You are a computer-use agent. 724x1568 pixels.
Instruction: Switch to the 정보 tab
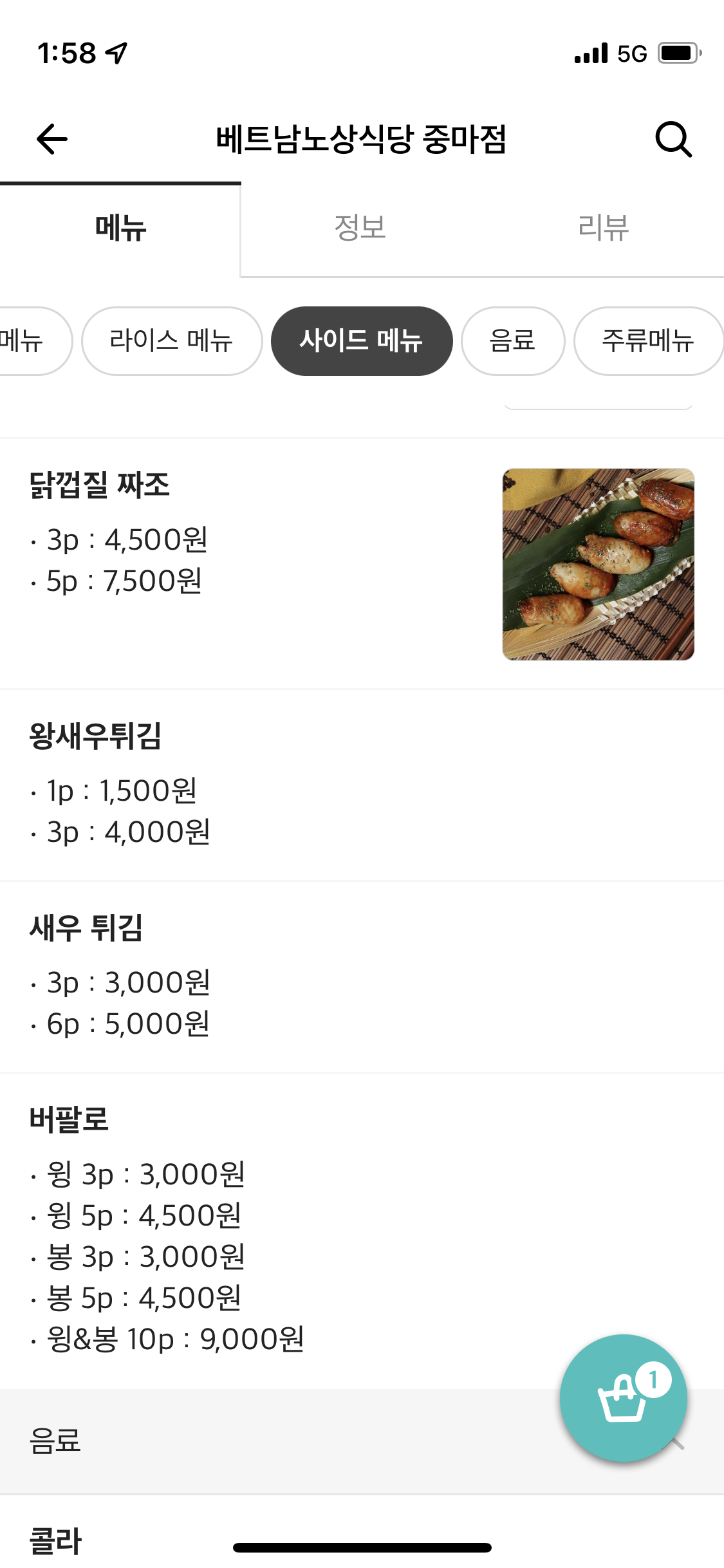click(360, 228)
